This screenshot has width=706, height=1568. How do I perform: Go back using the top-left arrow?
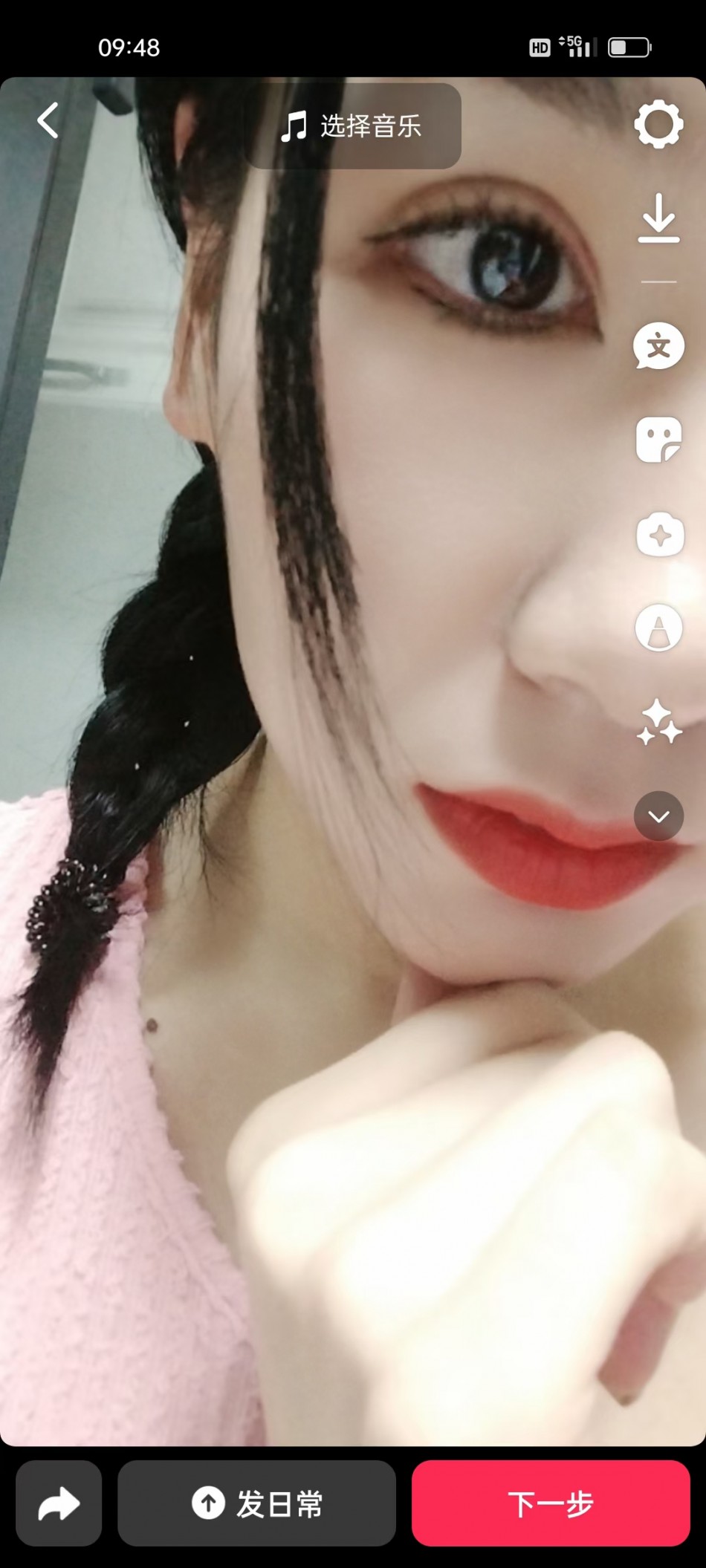48,121
